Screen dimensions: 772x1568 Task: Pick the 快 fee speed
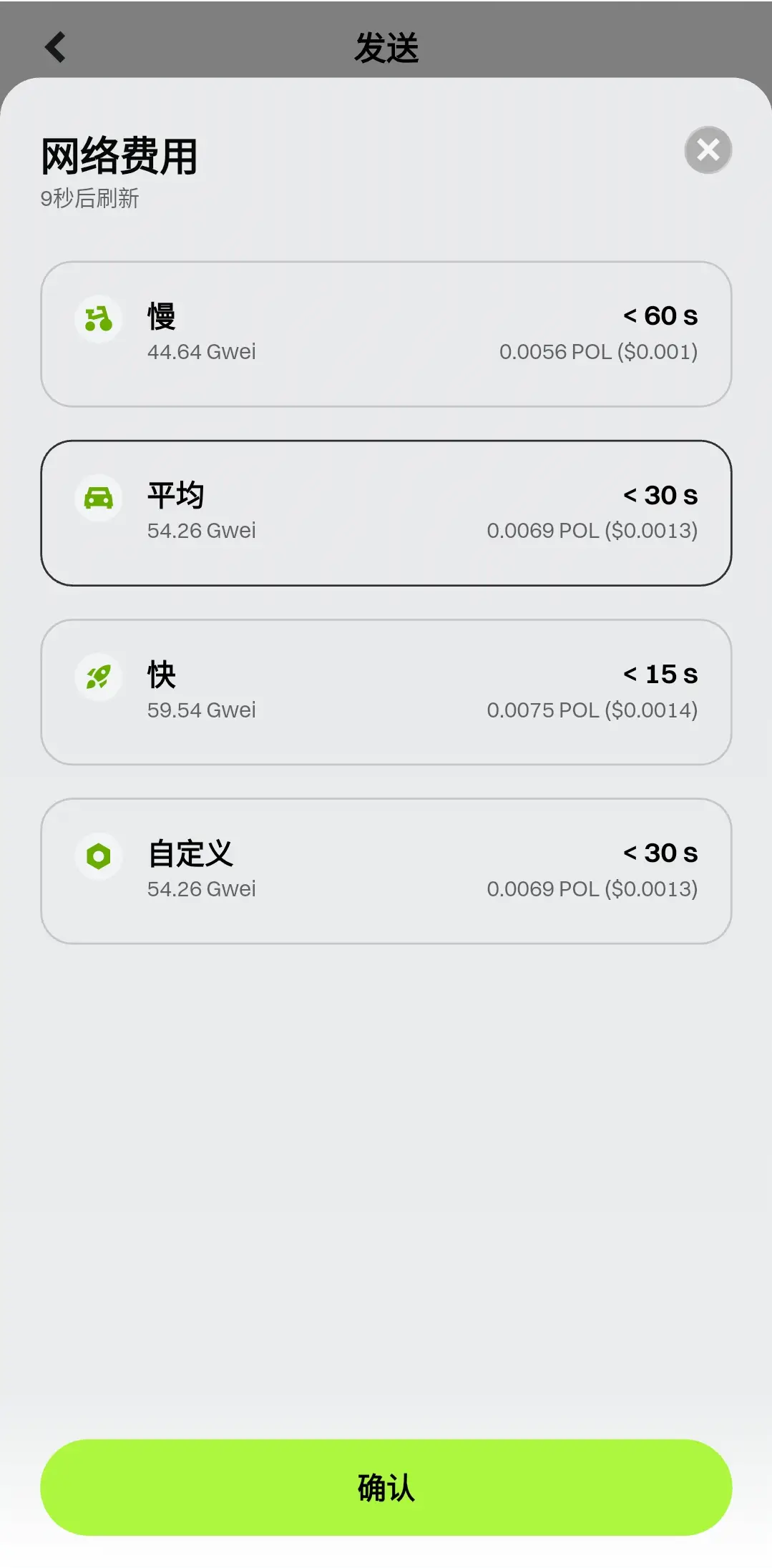[386, 692]
